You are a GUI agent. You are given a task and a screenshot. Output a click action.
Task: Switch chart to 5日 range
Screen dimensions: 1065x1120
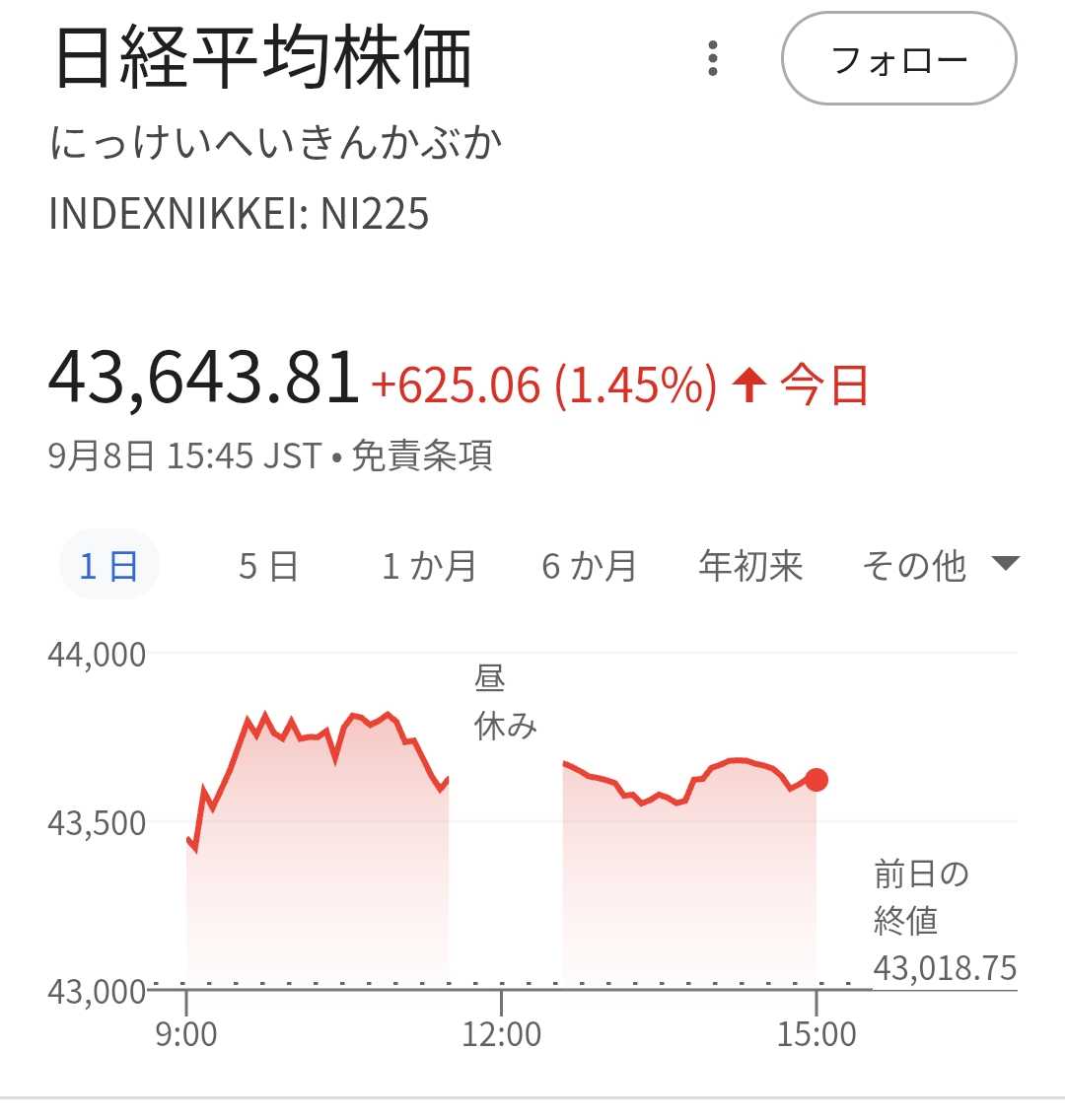click(x=268, y=566)
